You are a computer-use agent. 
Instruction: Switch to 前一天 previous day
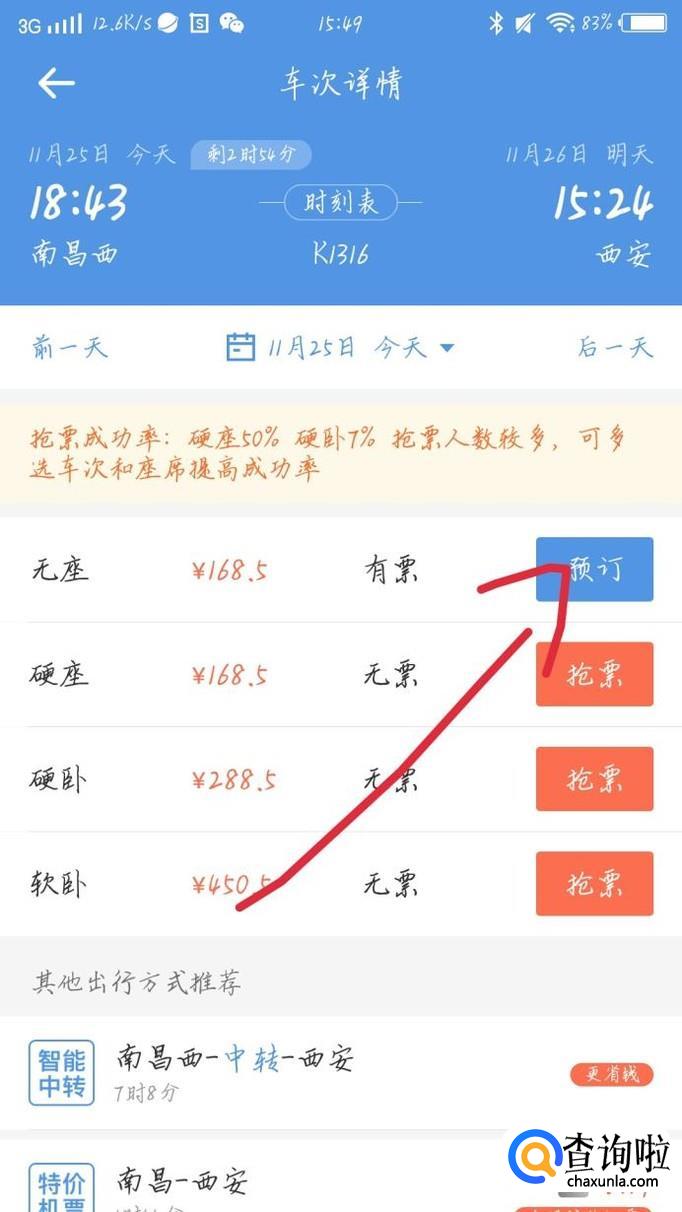[x=69, y=348]
